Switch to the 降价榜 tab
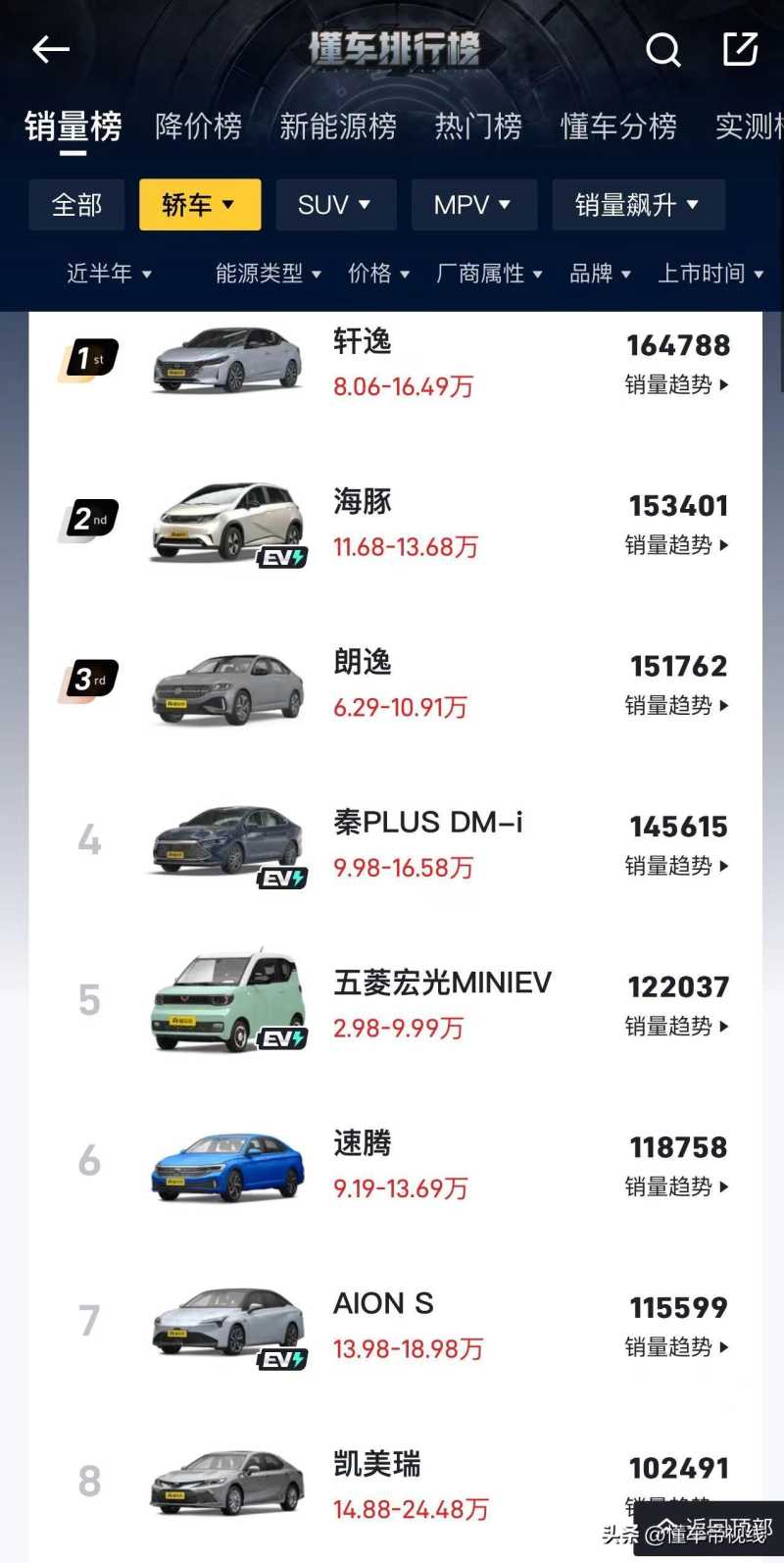 (x=199, y=126)
